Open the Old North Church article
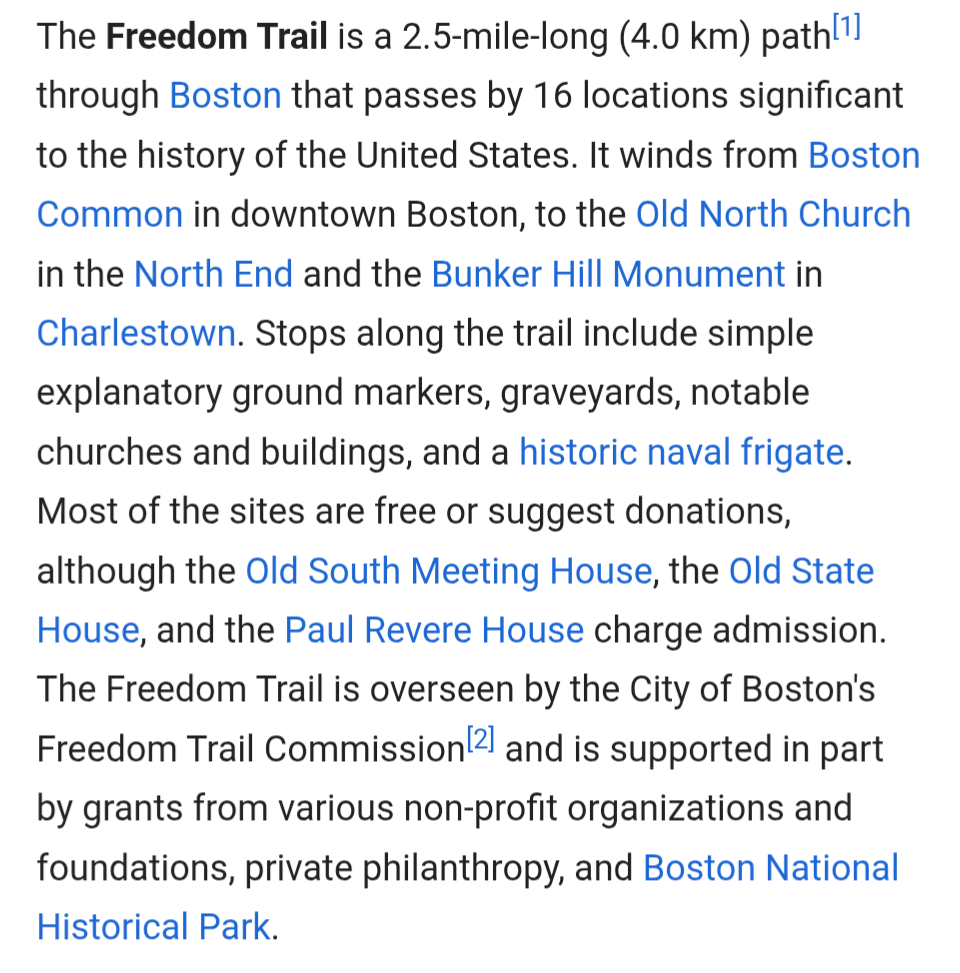 (773, 215)
